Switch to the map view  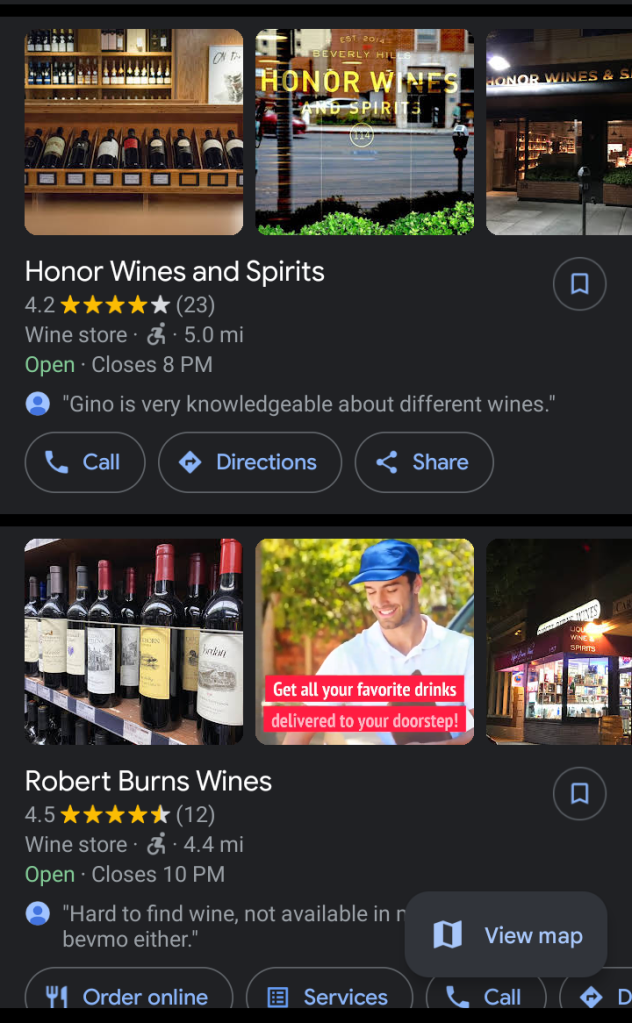(x=506, y=935)
